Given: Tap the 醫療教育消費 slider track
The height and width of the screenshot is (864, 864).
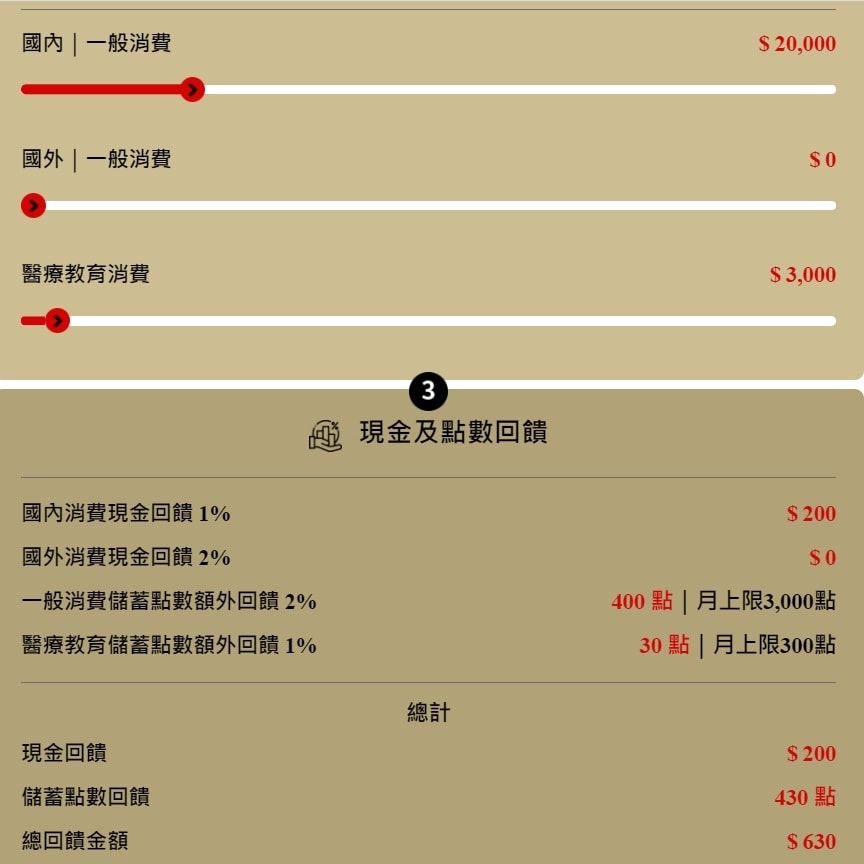Looking at the screenshot, I should click(x=428, y=321).
